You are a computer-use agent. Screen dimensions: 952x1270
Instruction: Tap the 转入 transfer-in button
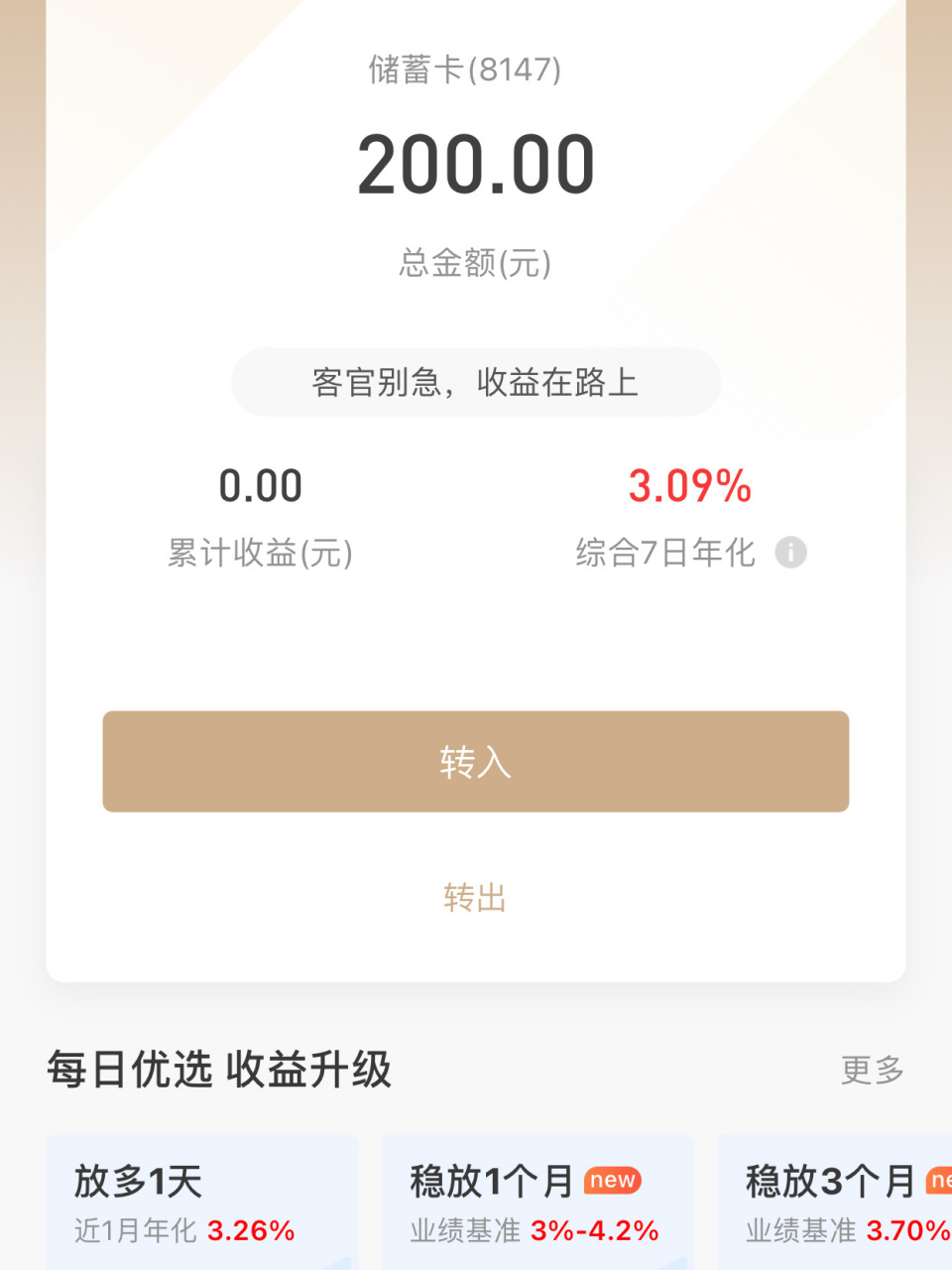pyautogui.click(x=476, y=762)
